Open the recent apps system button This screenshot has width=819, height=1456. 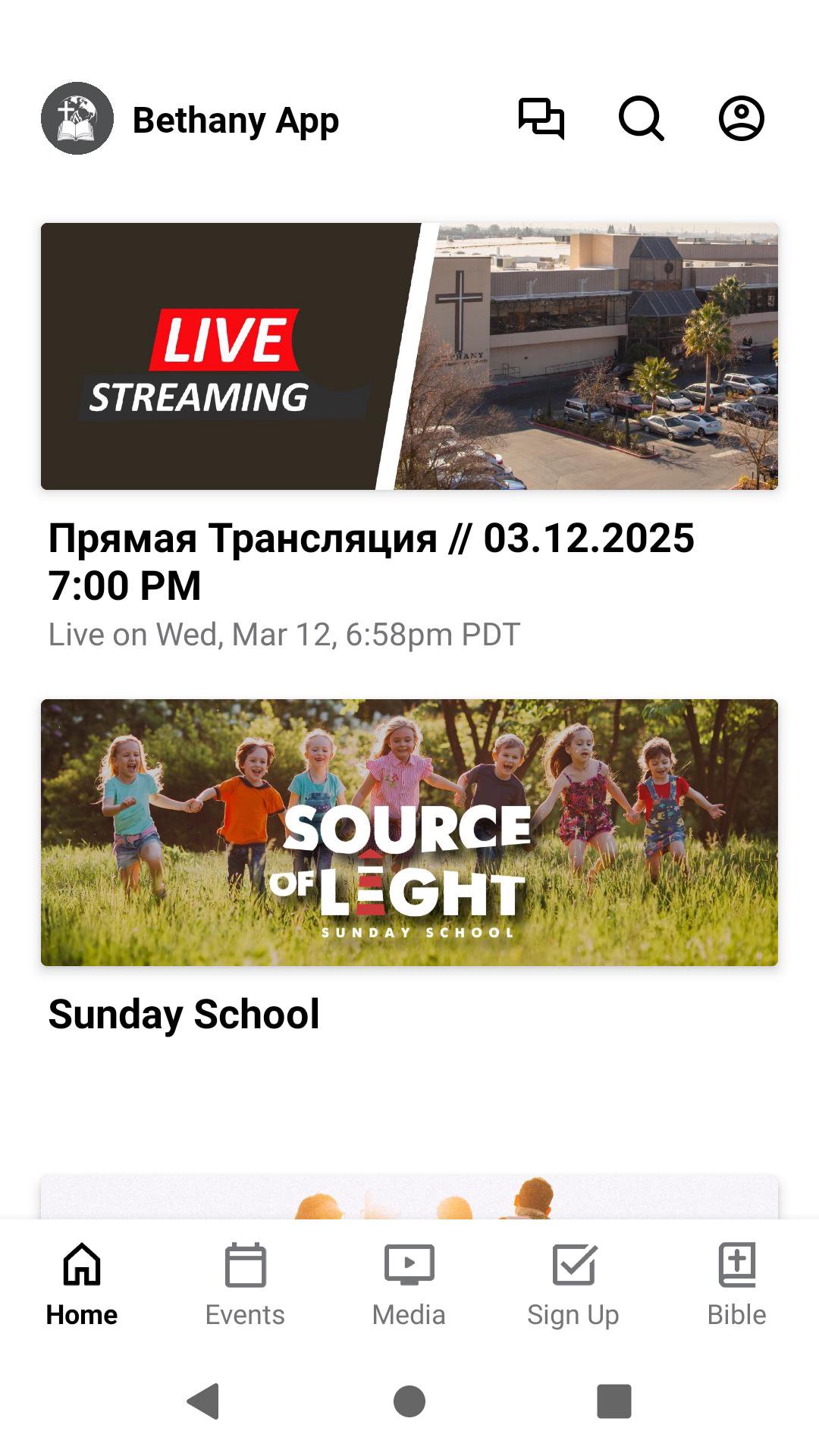614,1401
